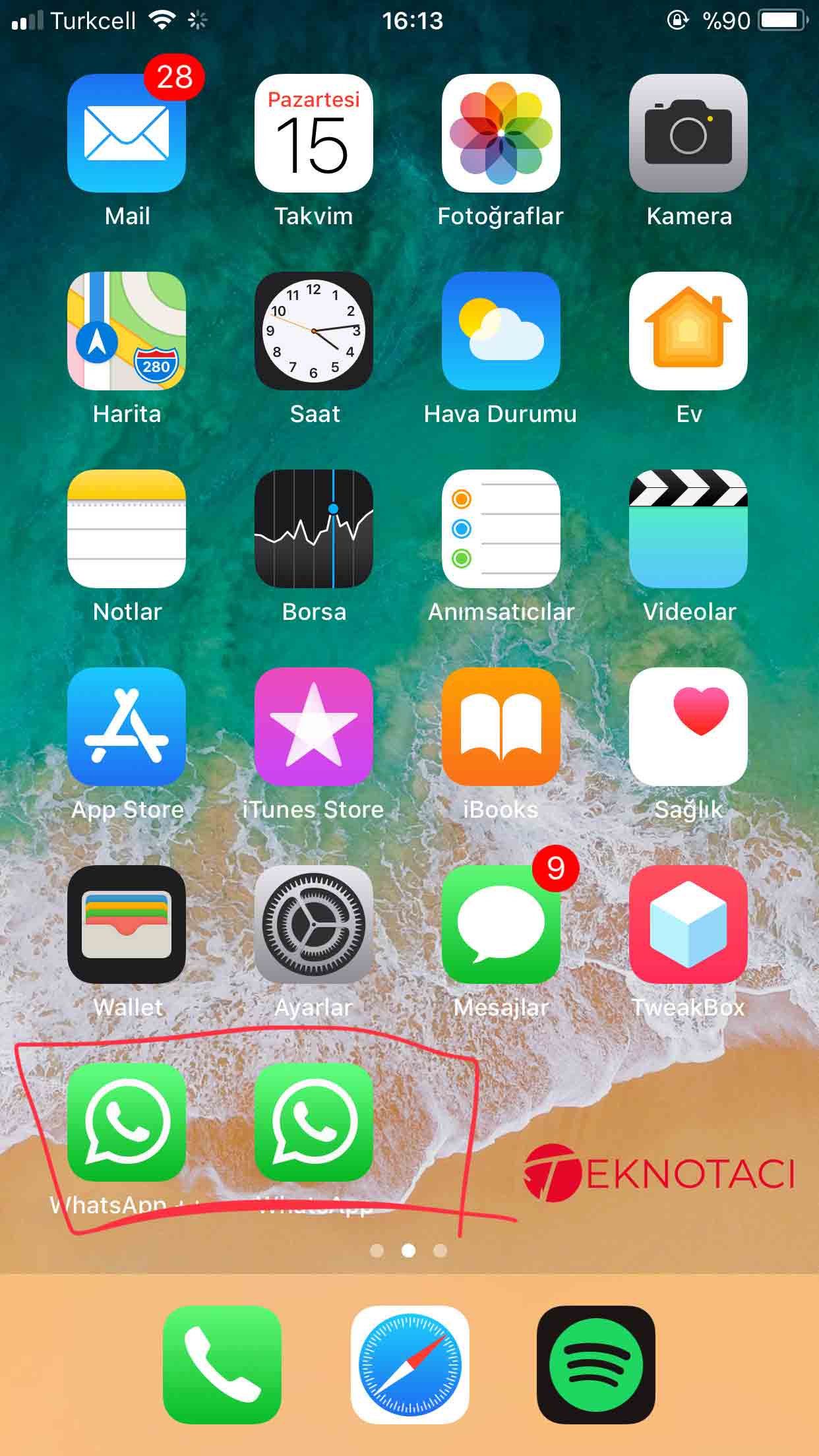819x1456 pixels.
Task: Open the Notlar app
Action: pyautogui.click(x=127, y=529)
